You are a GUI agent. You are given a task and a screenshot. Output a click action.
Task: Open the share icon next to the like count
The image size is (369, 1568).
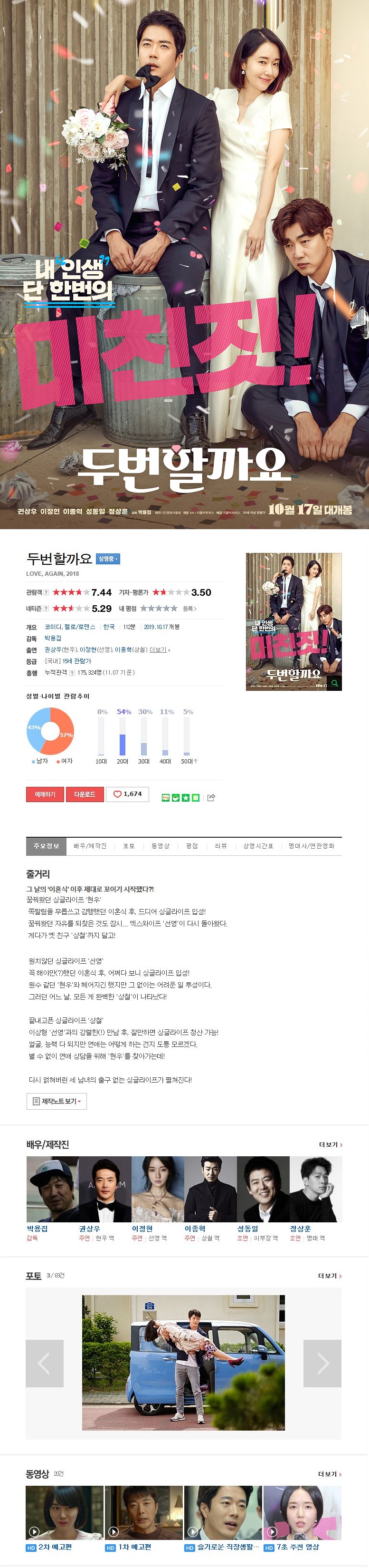click(x=211, y=797)
